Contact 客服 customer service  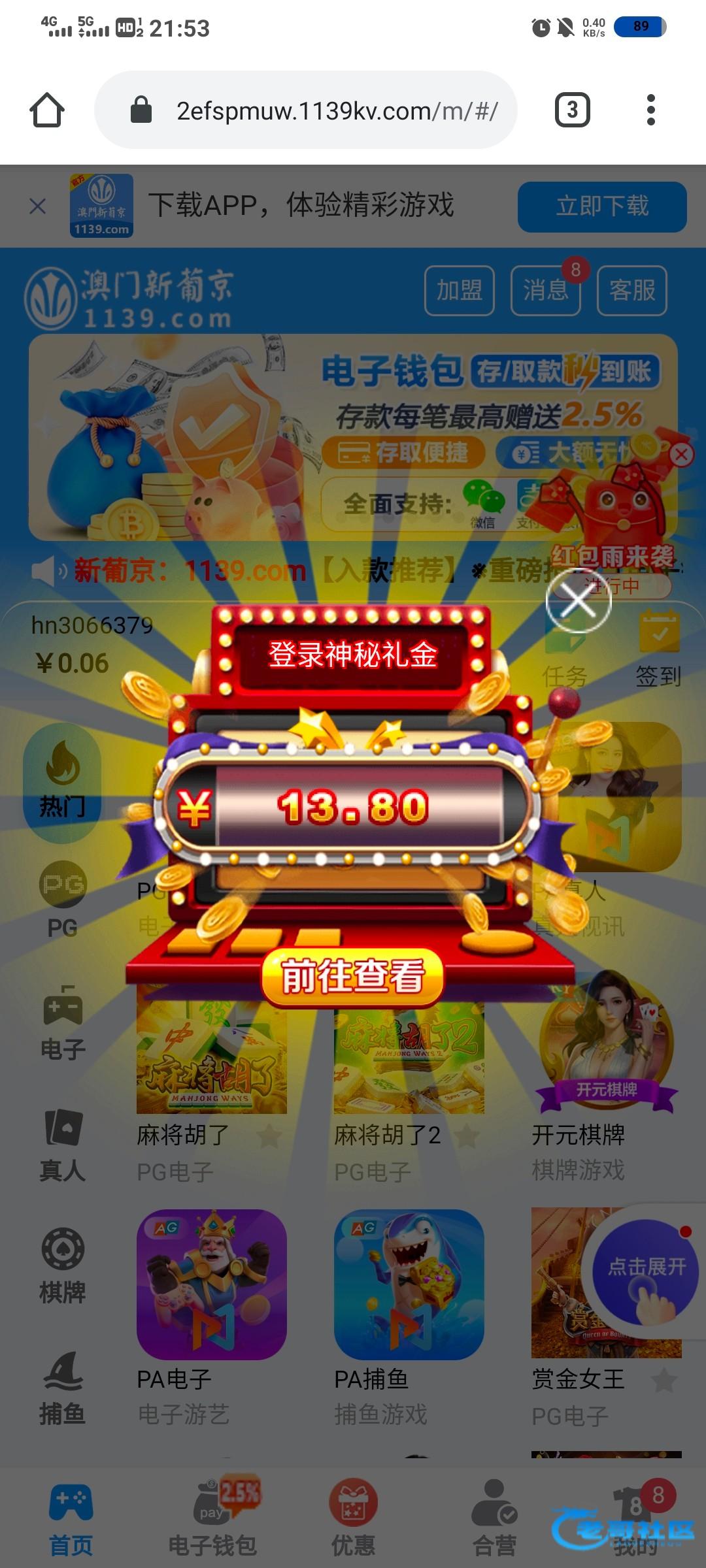tap(631, 290)
